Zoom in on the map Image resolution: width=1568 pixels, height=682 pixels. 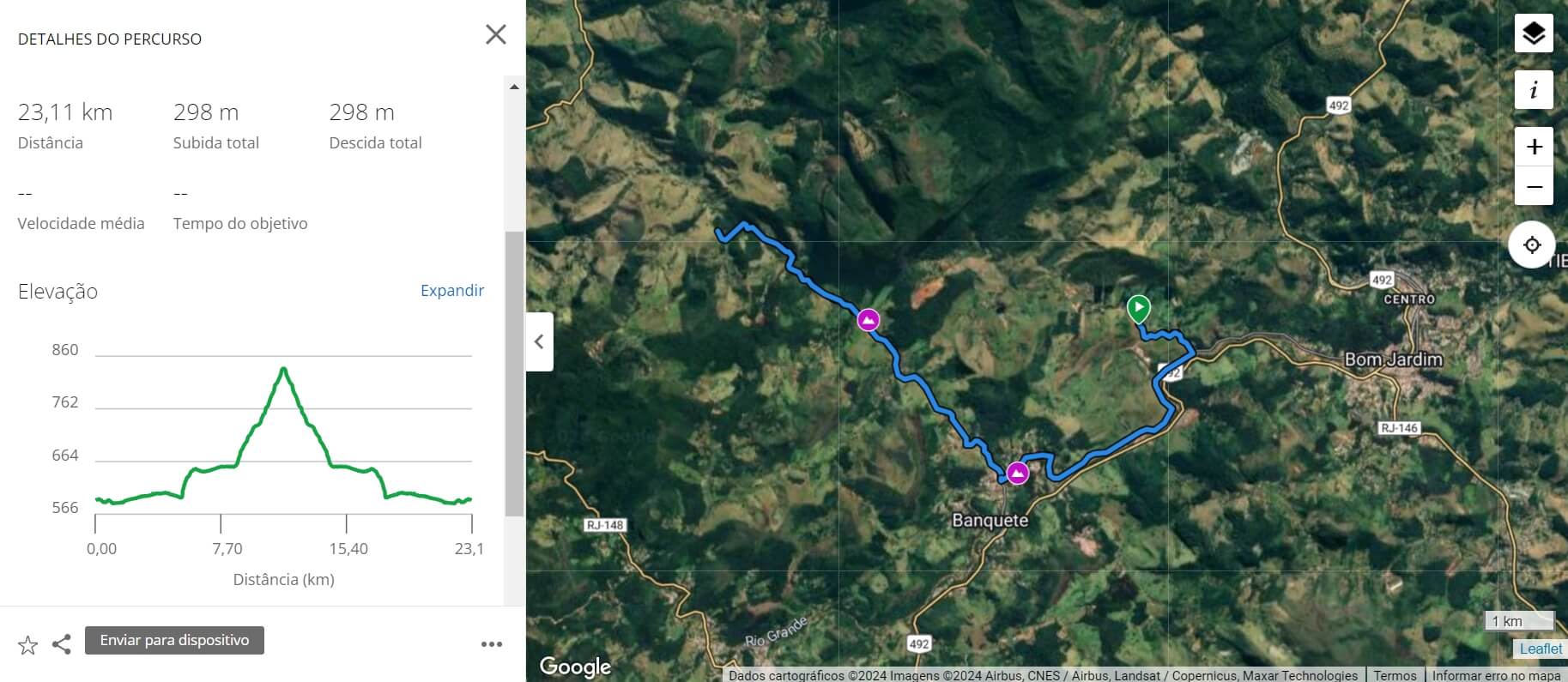(1534, 147)
